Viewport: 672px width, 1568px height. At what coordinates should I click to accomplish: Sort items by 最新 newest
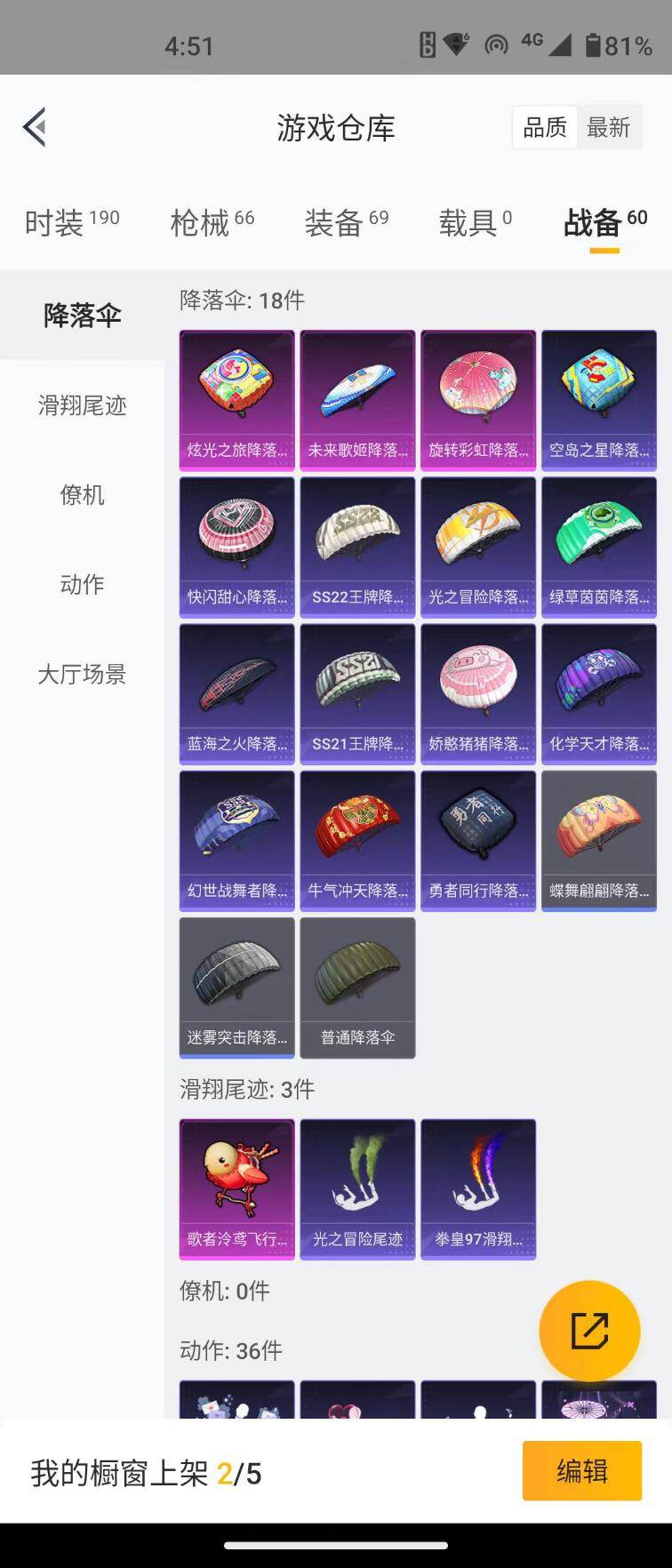[609, 126]
